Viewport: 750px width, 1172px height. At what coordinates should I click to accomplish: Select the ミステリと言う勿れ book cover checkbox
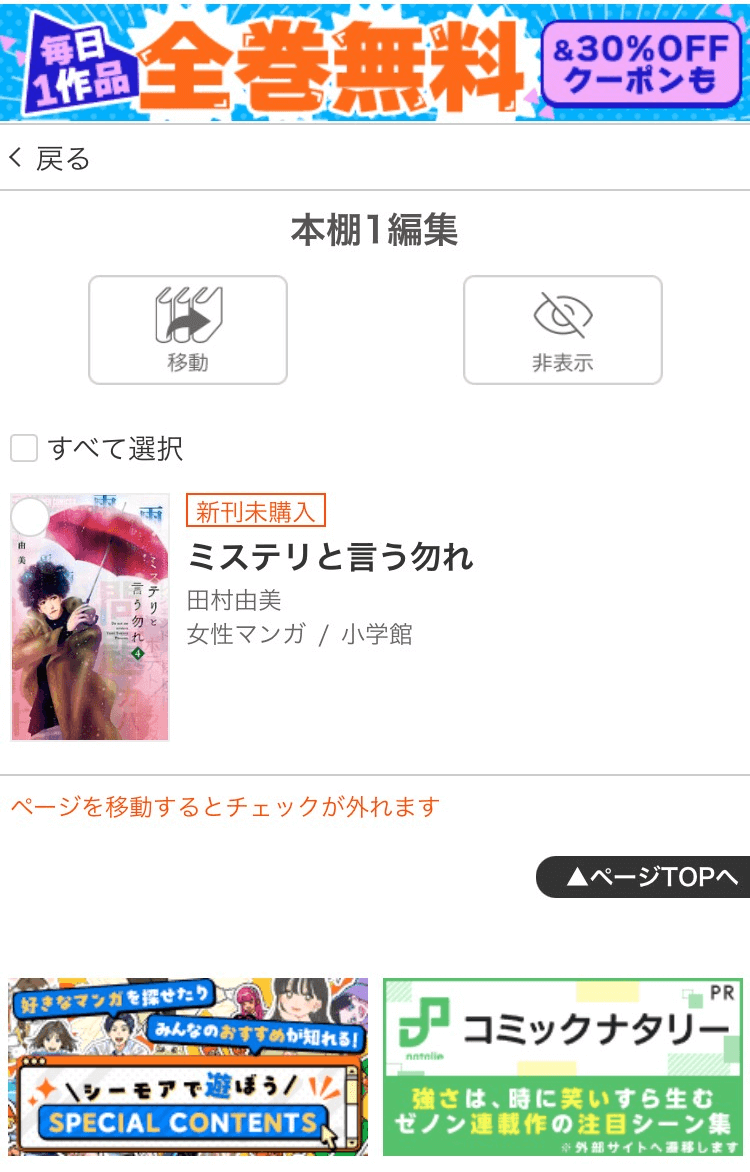click(30, 517)
